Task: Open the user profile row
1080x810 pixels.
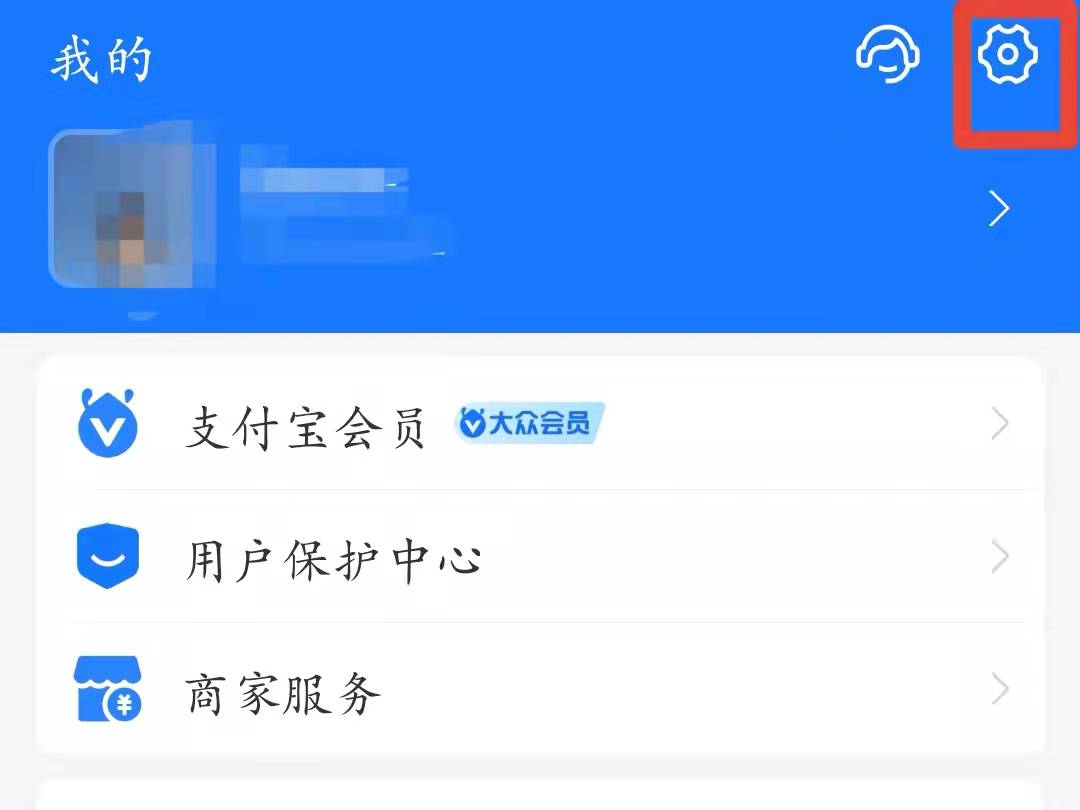Action: tap(540, 209)
